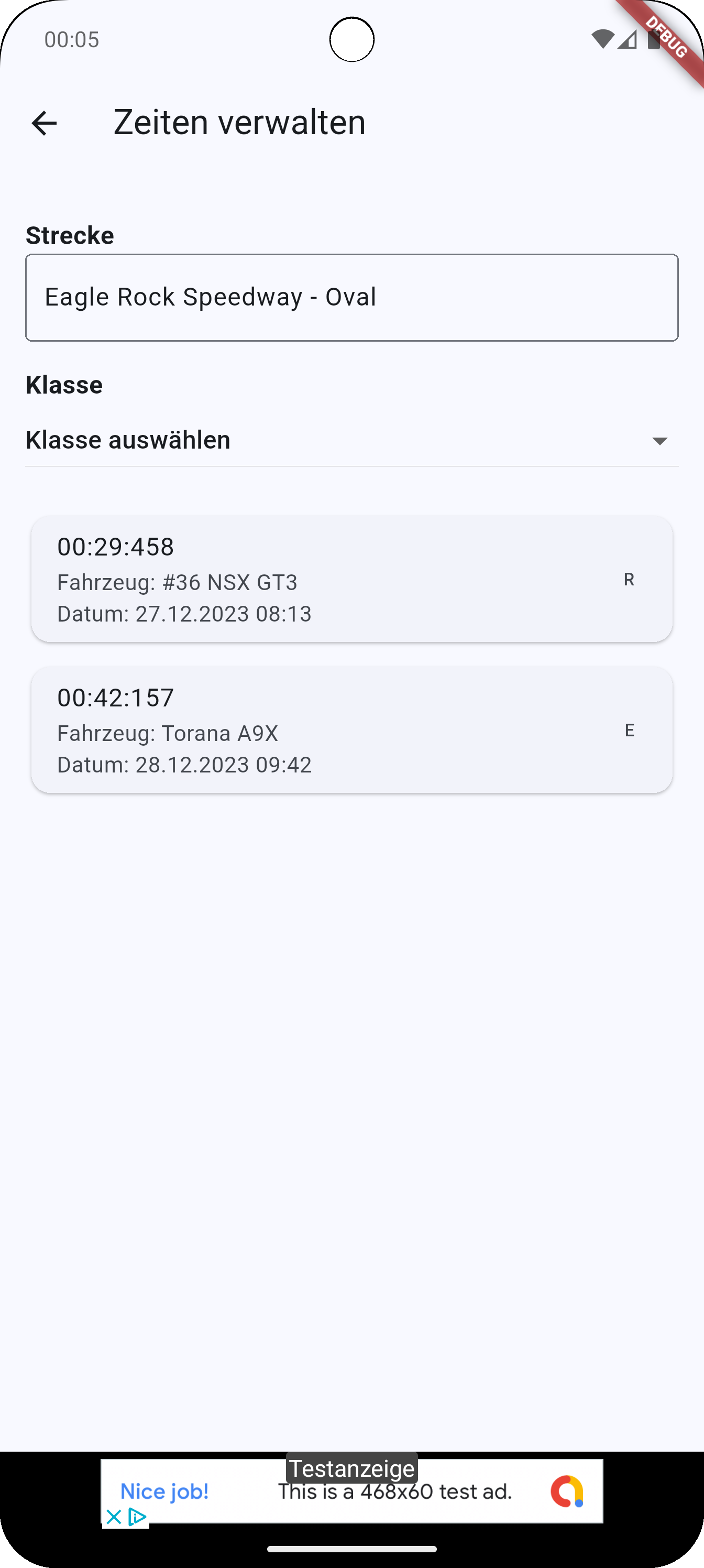Expand the Klasse auswählen dropdown
The image size is (704, 1568).
[351, 440]
